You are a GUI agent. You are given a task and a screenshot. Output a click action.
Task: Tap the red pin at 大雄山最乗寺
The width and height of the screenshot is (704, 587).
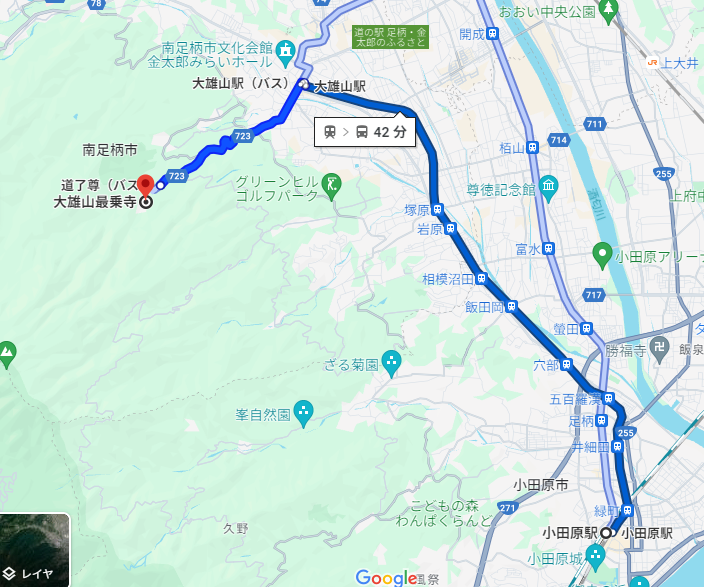point(145,184)
